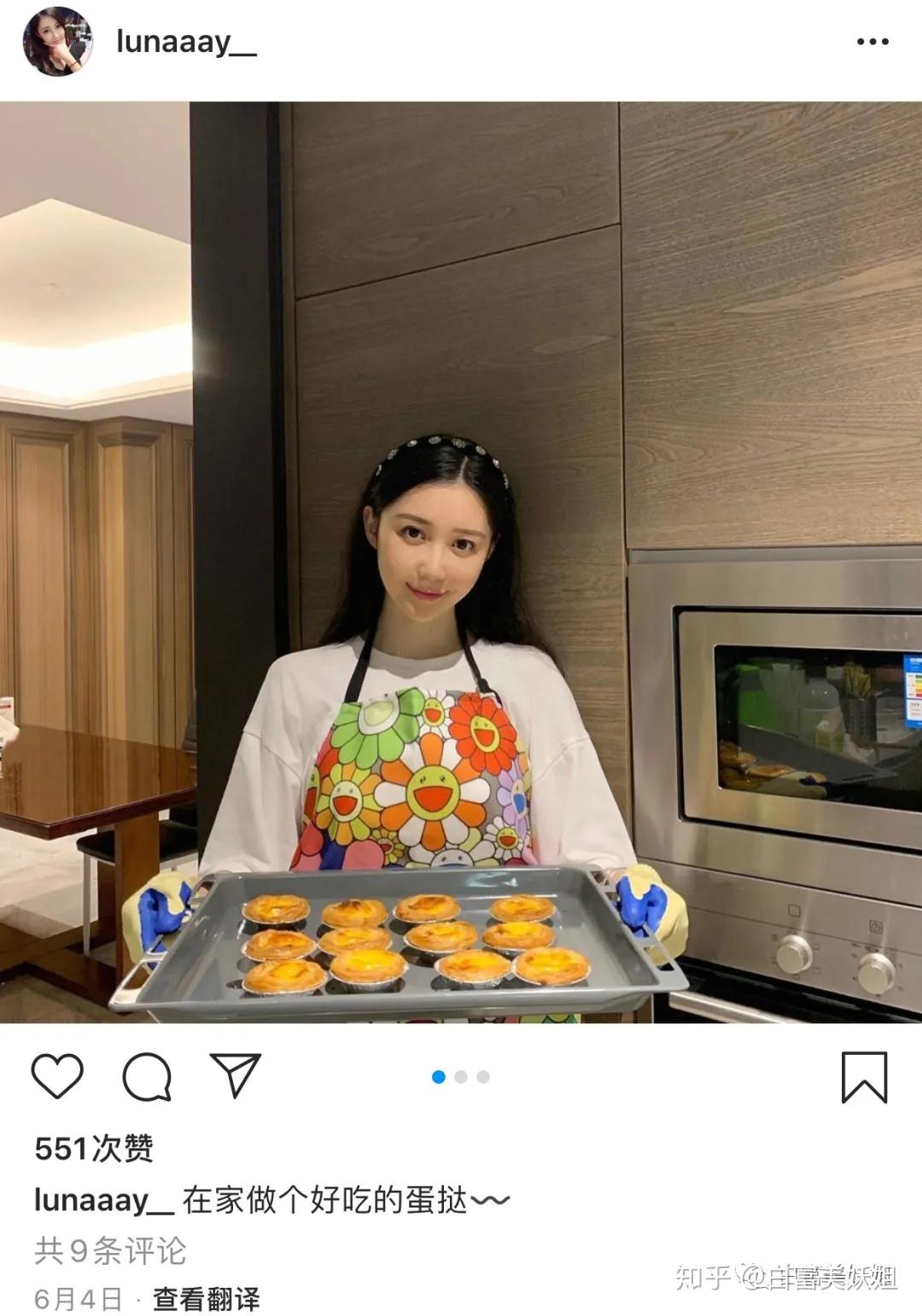Image resolution: width=922 pixels, height=1316 pixels.
Task: Open lunaaay__ username in post header
Action: [x=185, y=42]
